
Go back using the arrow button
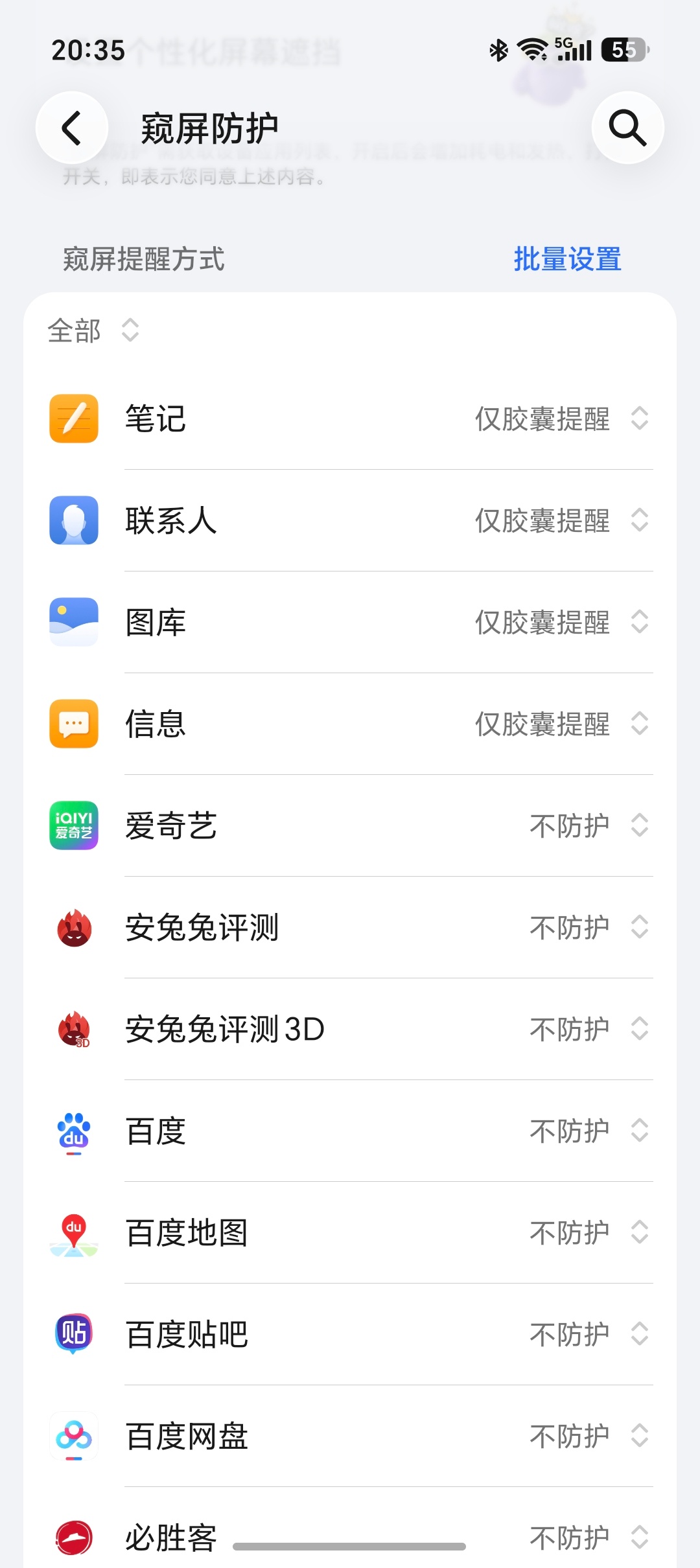point(72,128)
